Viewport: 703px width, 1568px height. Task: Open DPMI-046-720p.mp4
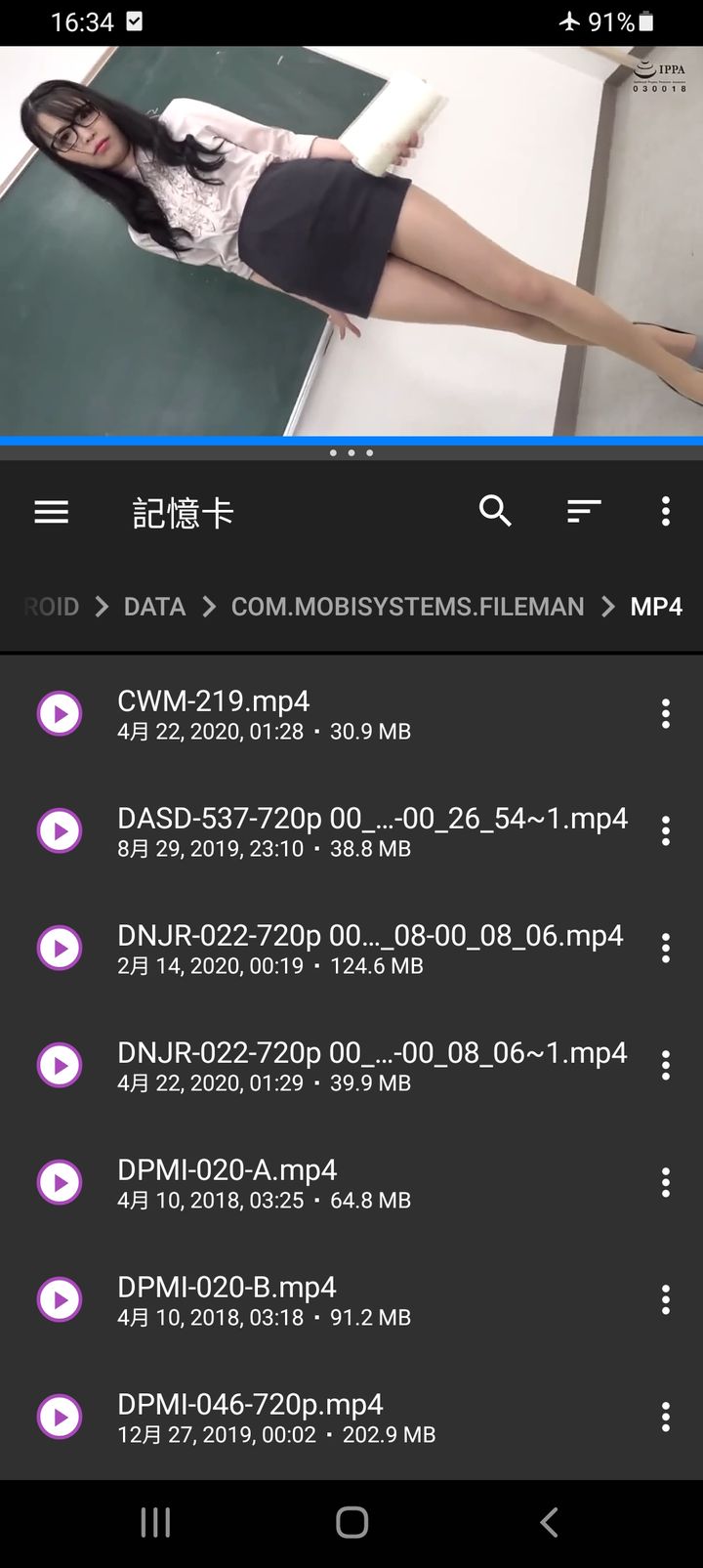tap(250, 1418)
